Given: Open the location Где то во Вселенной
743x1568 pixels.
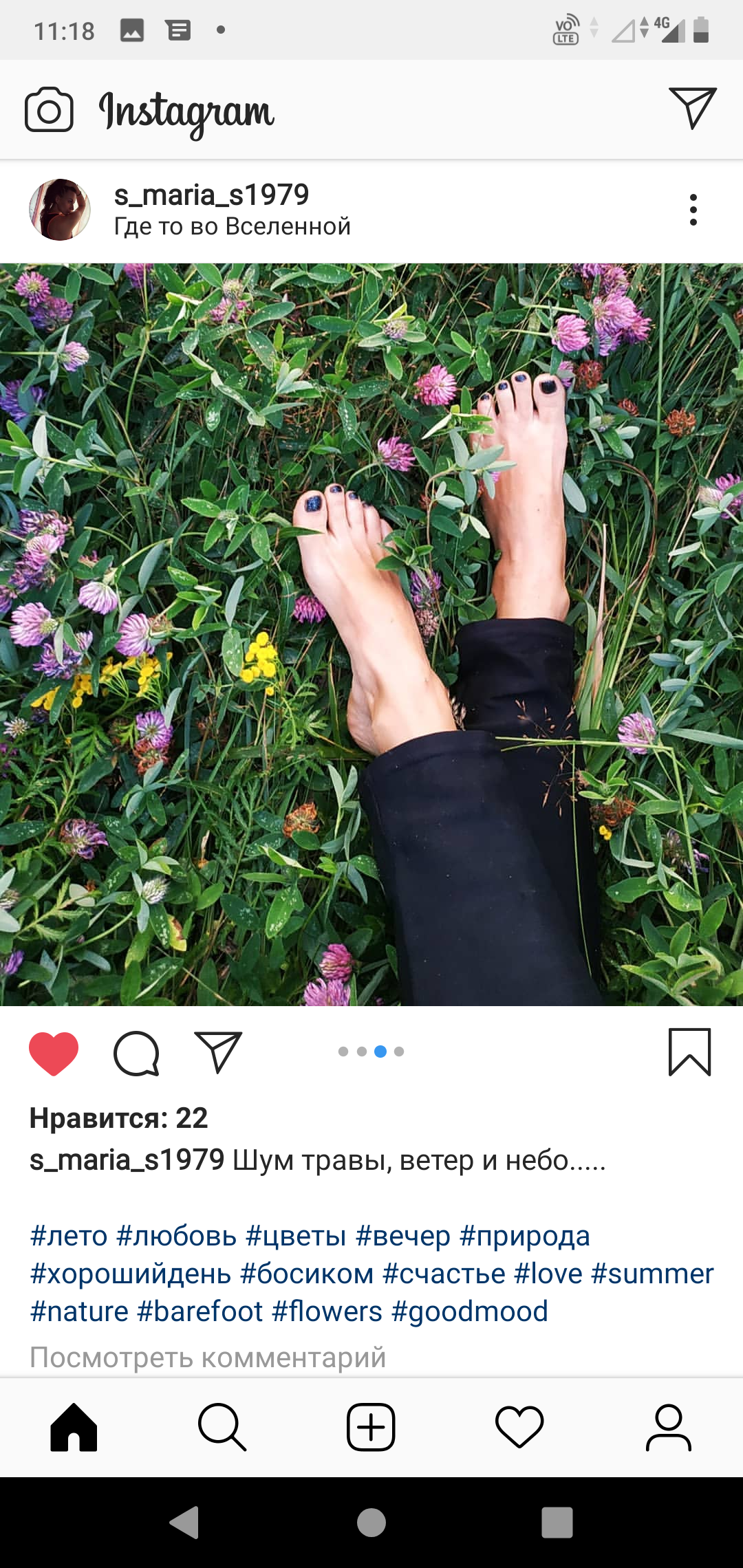Looking at the screenshot, I should 233,226.
